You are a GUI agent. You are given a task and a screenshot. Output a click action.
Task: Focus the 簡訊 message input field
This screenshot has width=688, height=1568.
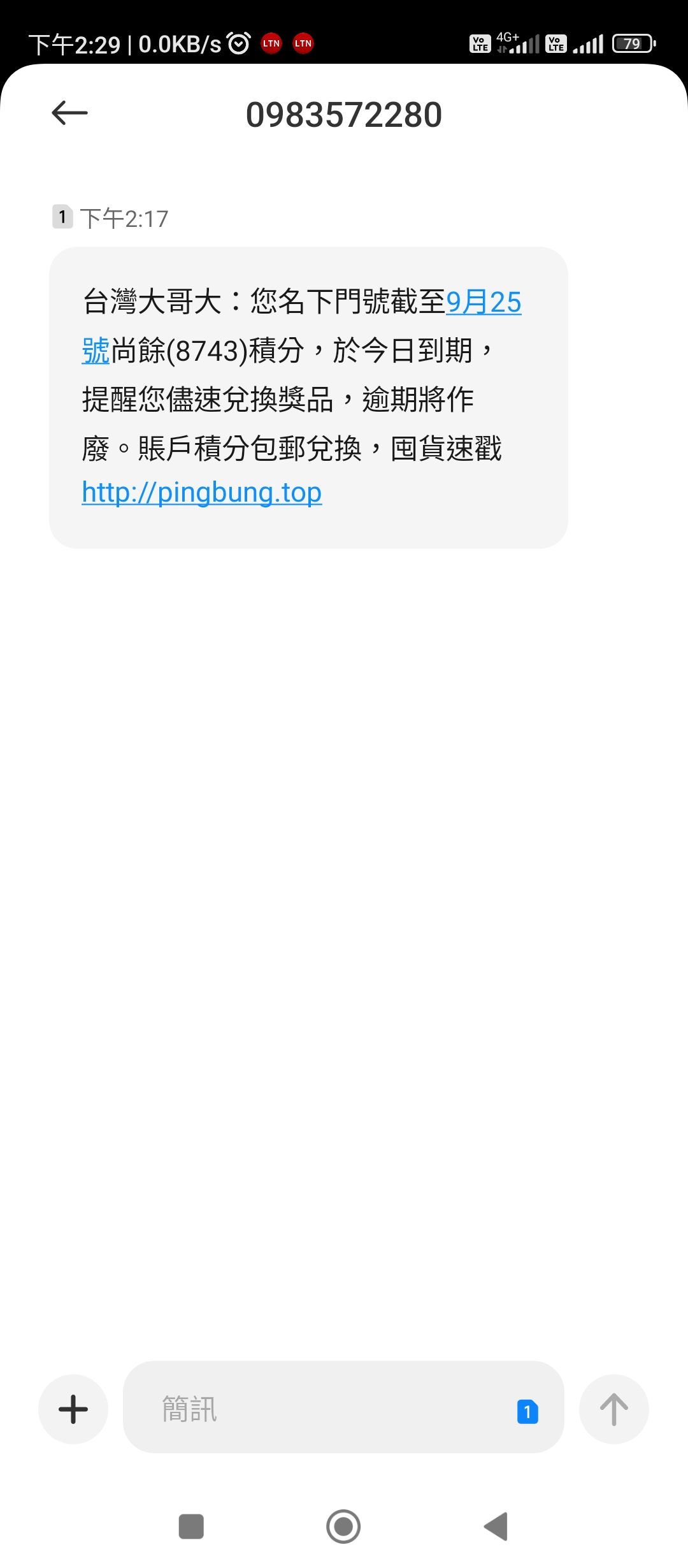pyautogui.click(x=319, y=1409)
